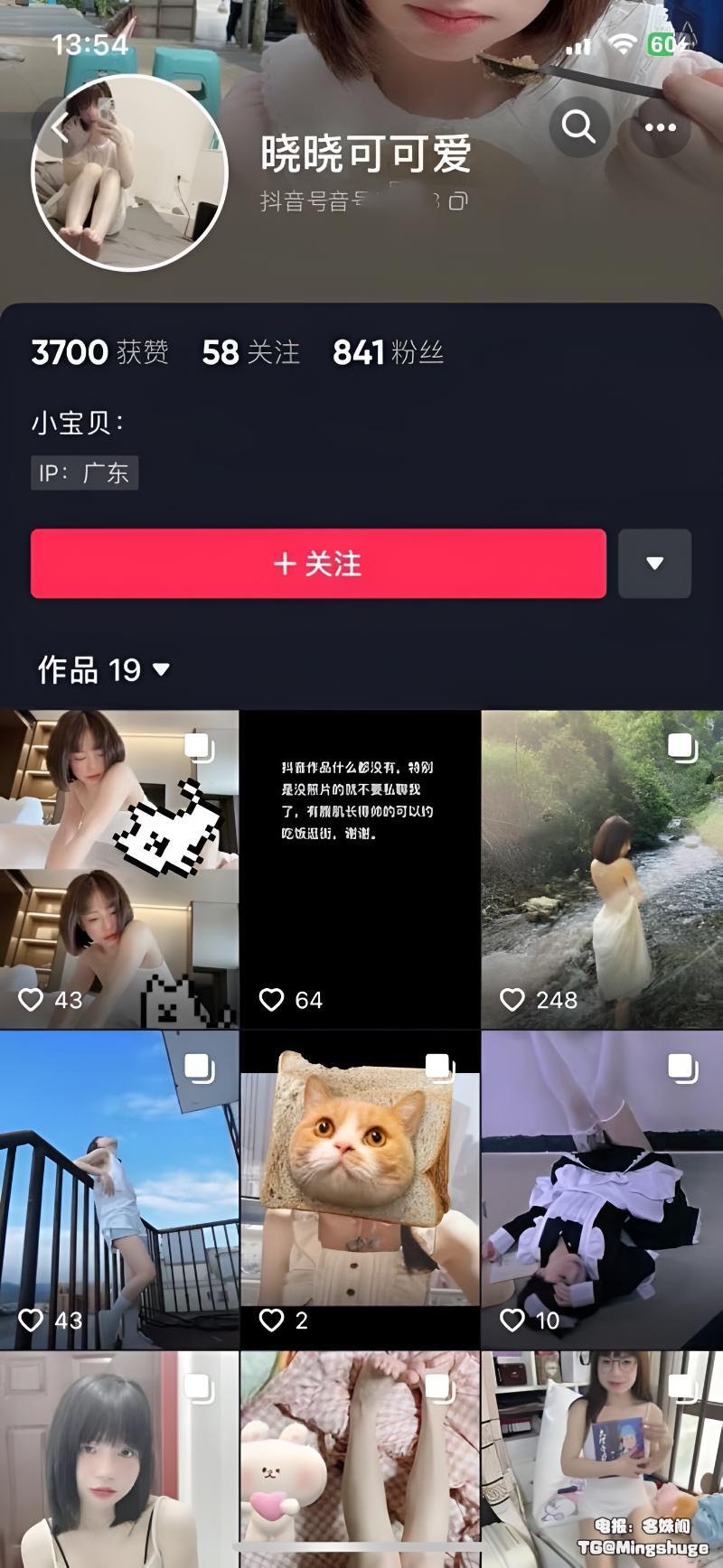Open the pixel-cat sticker post with 43 likes

pyautogui.click(x=119, y=869)
